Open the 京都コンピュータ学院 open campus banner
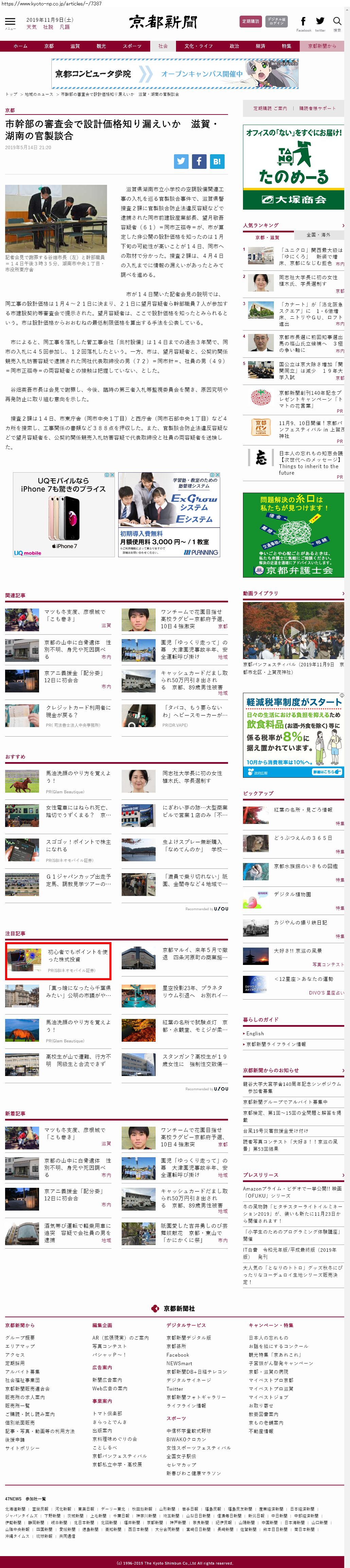Image resolution: width=350 pixels, height=1568 pixels. (175, 74)
